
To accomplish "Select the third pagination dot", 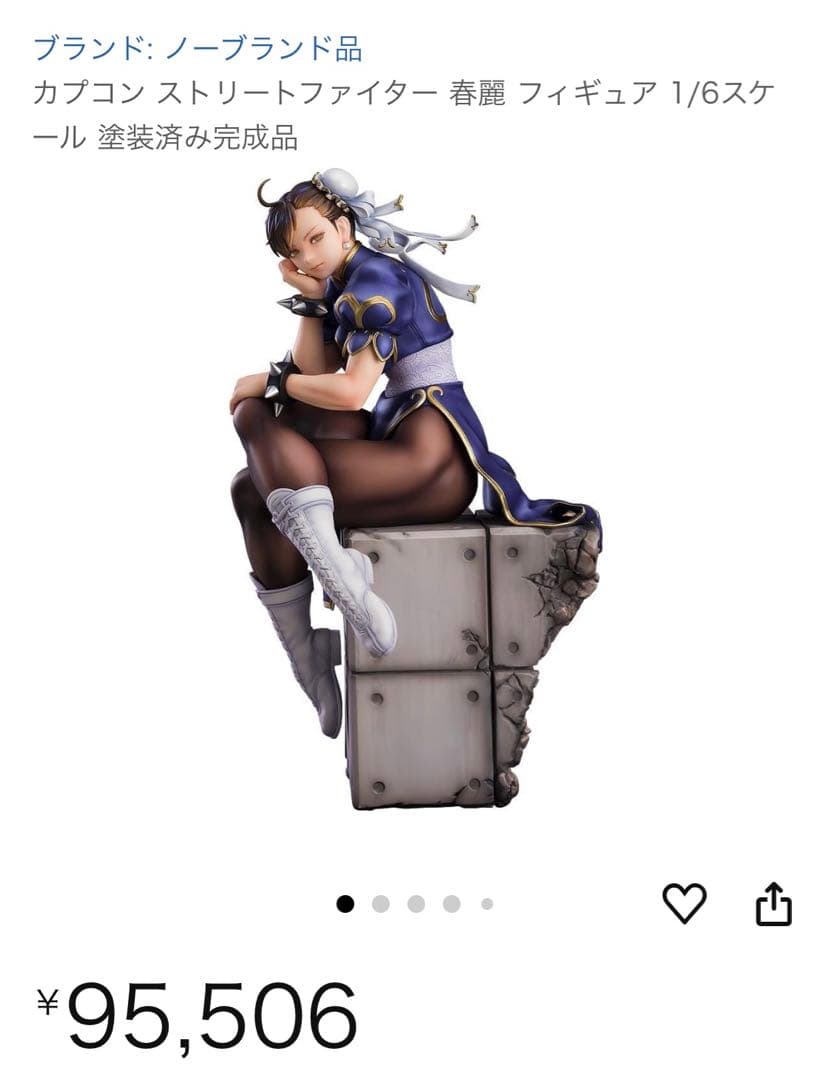I will 415,905.
